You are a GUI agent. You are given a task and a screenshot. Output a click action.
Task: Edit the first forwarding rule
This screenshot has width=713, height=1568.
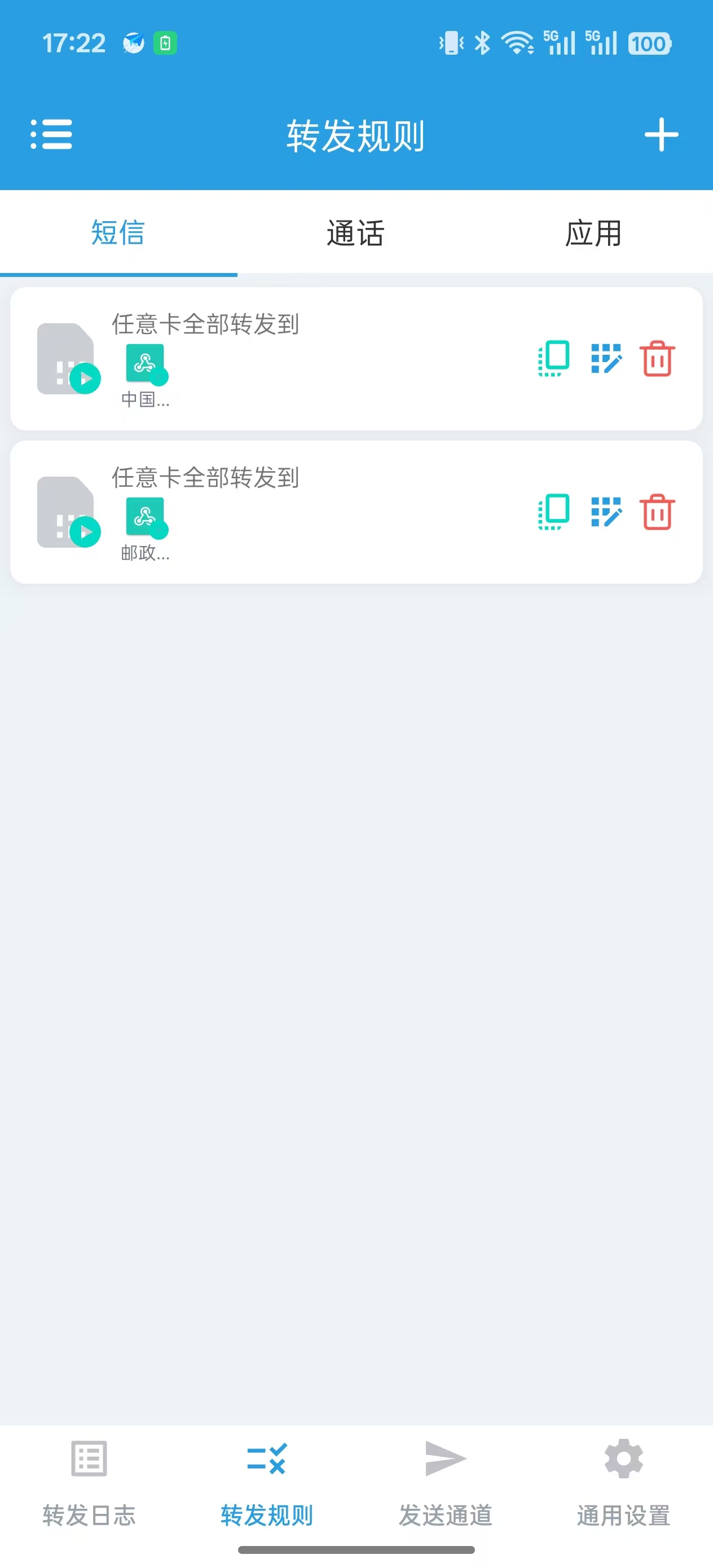tap(607, 360)
